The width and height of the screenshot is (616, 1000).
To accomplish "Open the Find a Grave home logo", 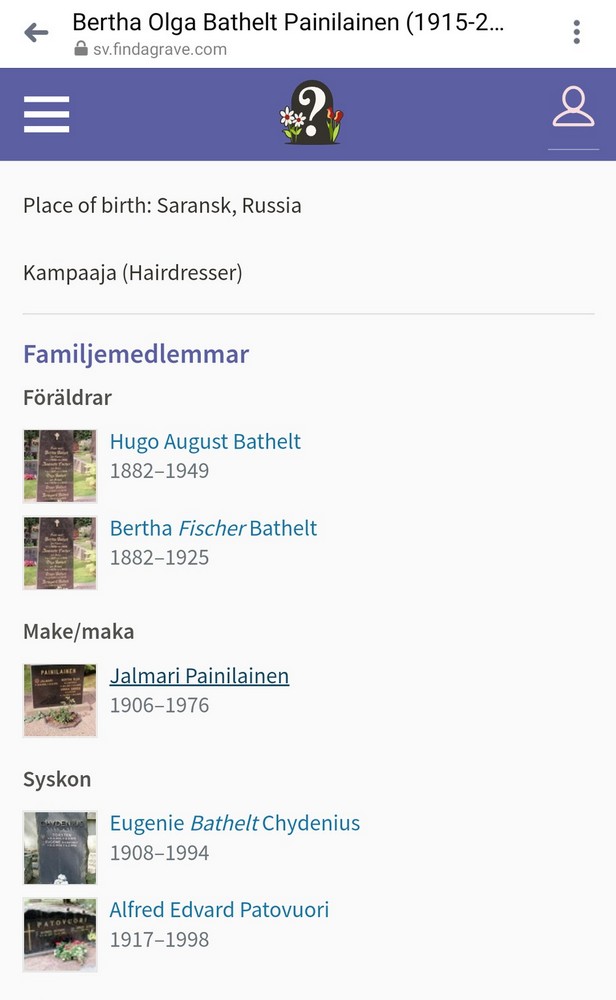I will pyautogui.click(x=309, y=113).
